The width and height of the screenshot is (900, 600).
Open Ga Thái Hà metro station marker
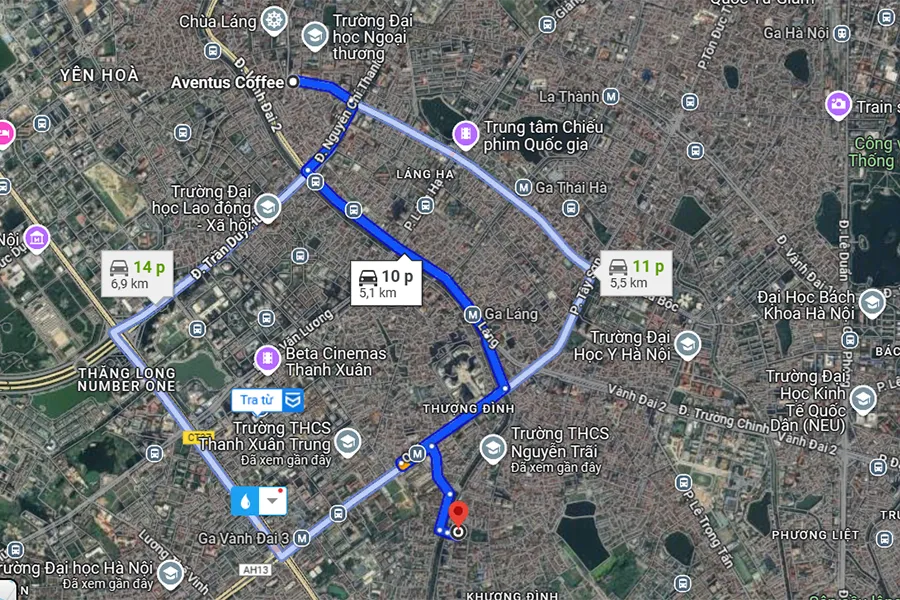523,187
